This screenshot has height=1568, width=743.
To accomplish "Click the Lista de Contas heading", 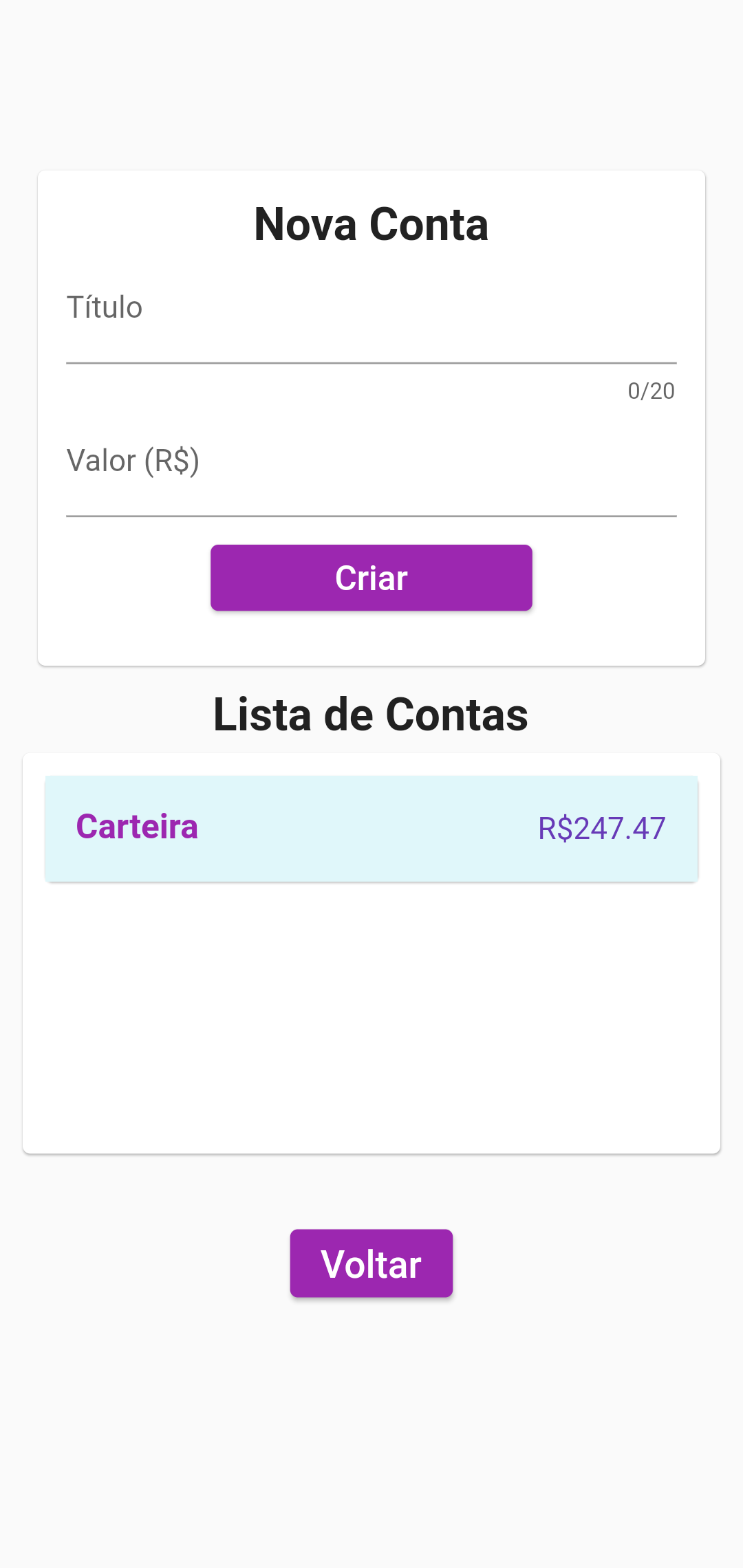I will 371,715.
